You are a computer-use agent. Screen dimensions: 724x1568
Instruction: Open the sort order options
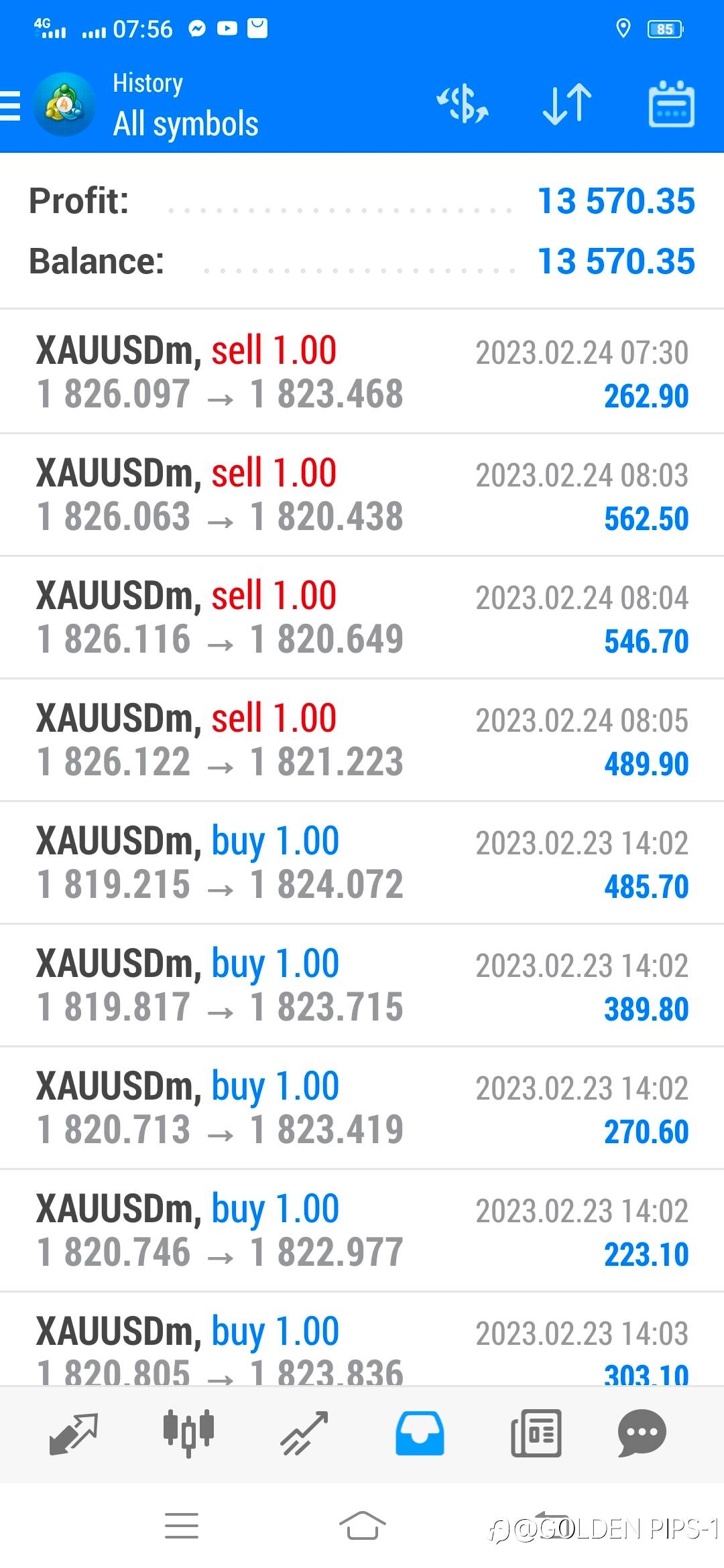coord(567,105)
